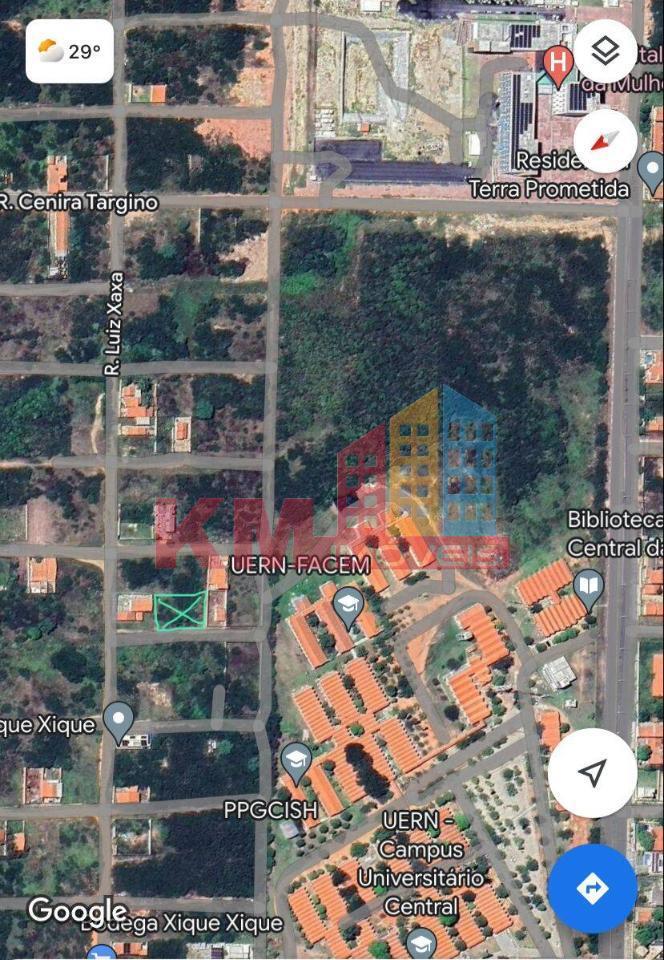
Task: Open the Biblioteca Central pin
Action: (x=589, y=588)
